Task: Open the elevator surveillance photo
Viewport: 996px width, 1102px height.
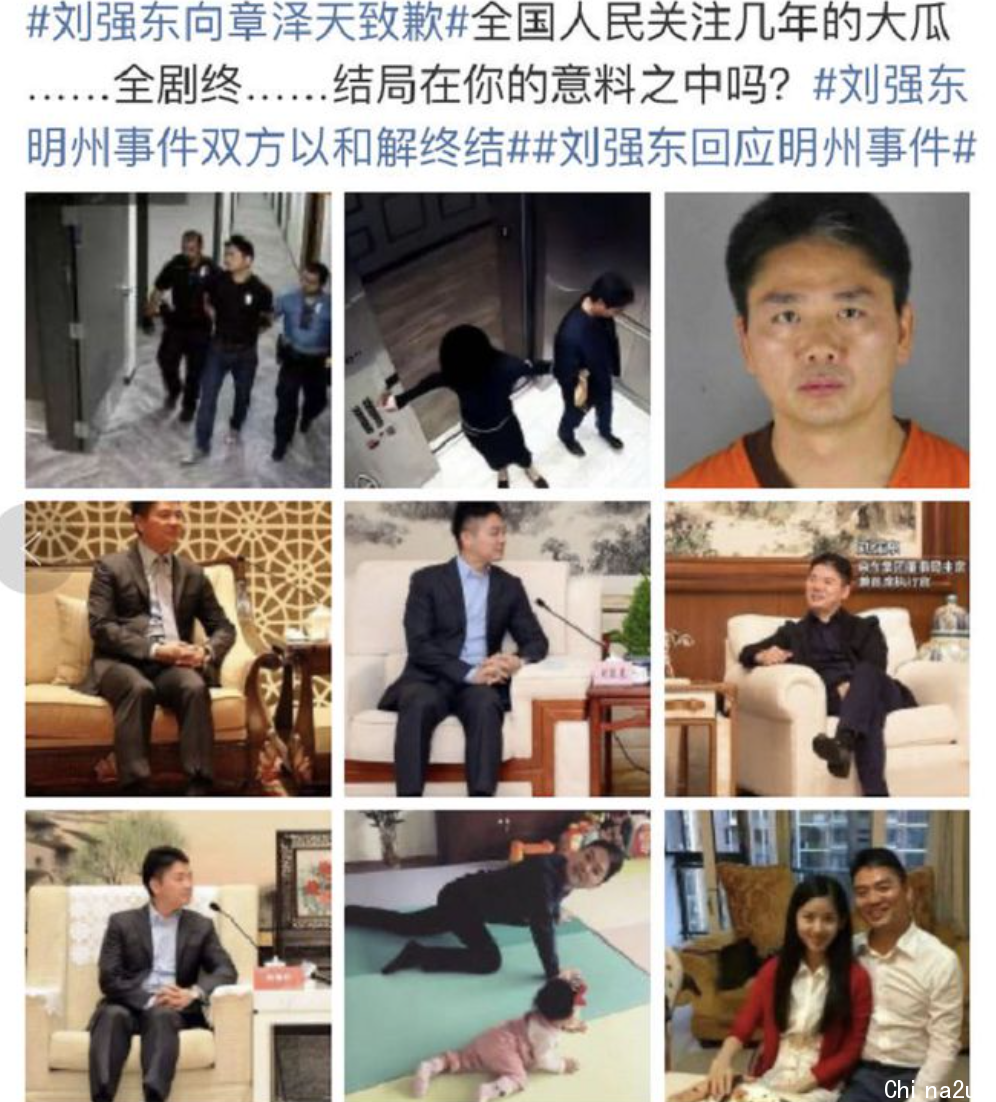Action: pyautogui.click(x=497, y=340)
